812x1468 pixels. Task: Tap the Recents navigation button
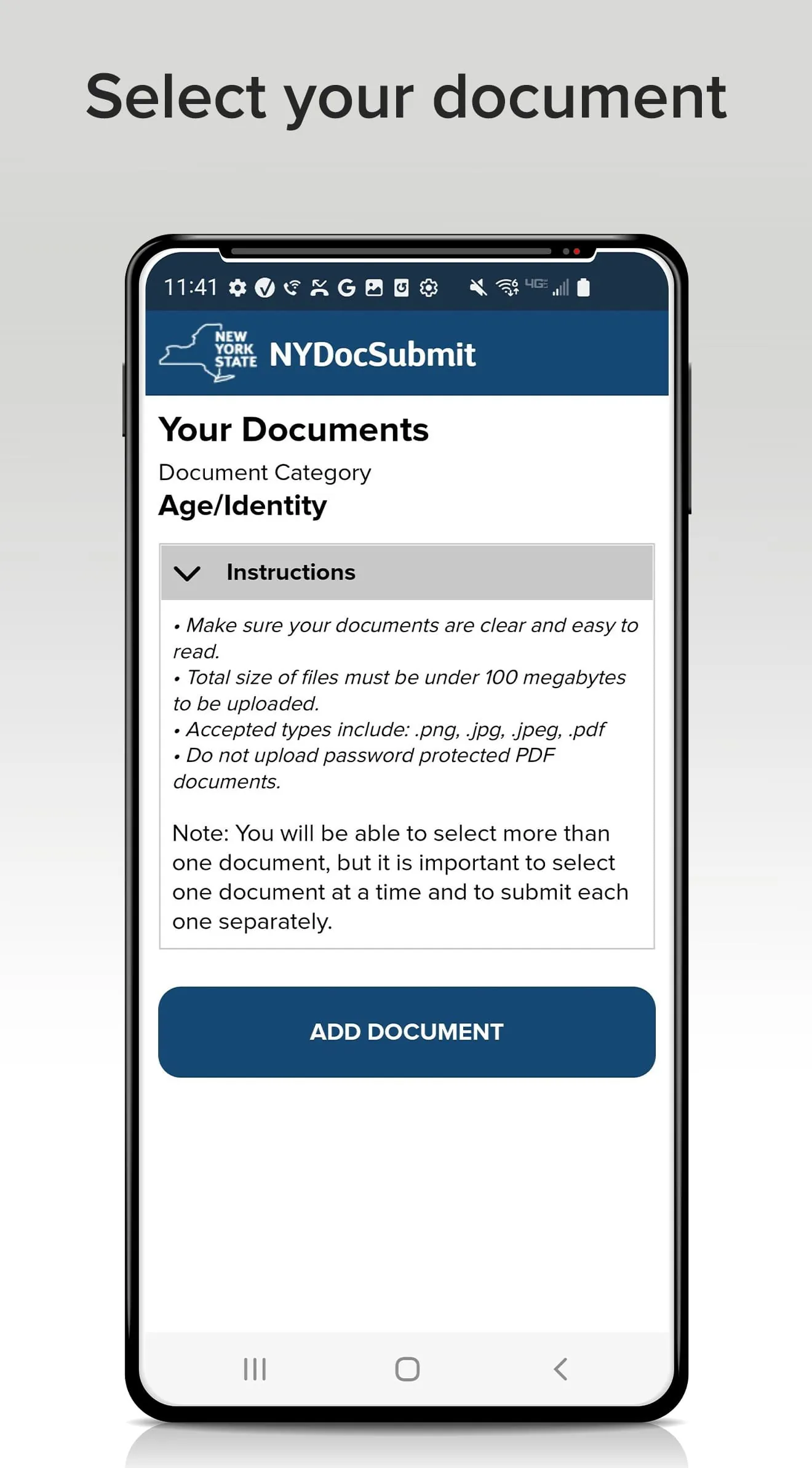[254, 1369]
